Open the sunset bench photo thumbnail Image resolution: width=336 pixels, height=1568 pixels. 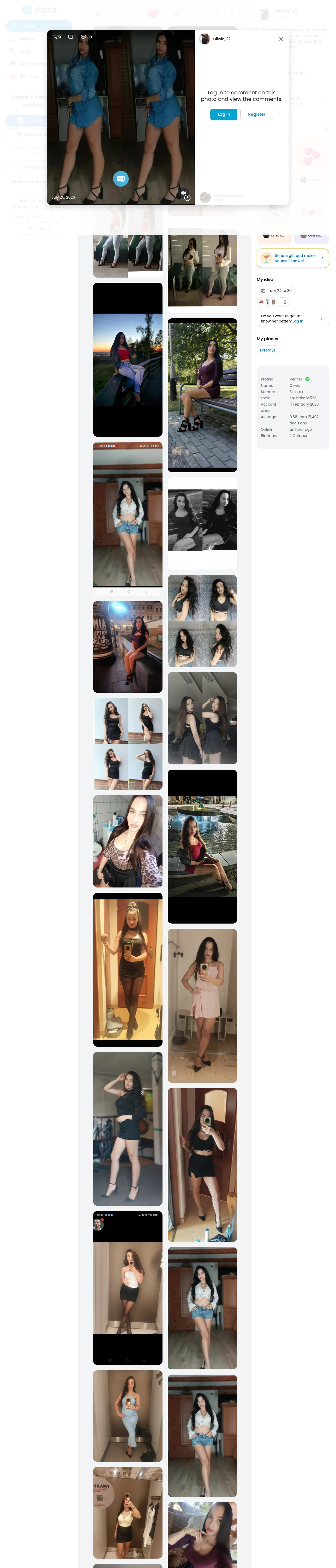click(x=127, y=360)
